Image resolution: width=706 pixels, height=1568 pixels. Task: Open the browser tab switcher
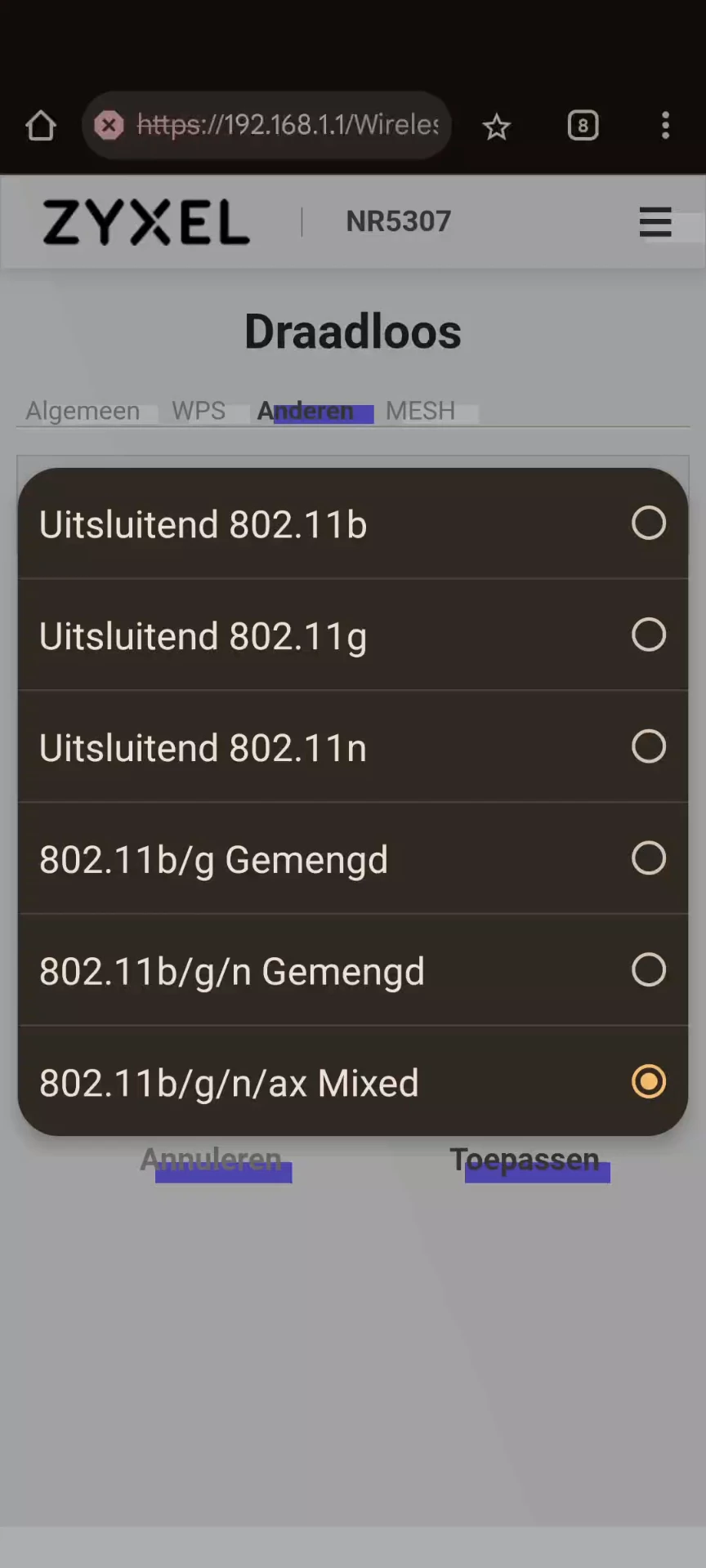pos(583,126)
